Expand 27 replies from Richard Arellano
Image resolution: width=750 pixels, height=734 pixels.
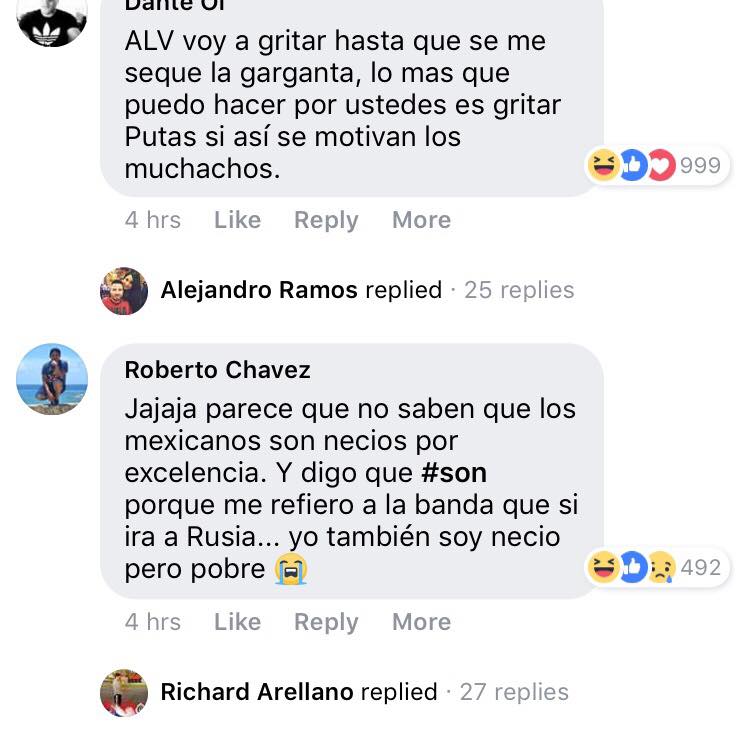pyautogui.click(x=514, y=692)
